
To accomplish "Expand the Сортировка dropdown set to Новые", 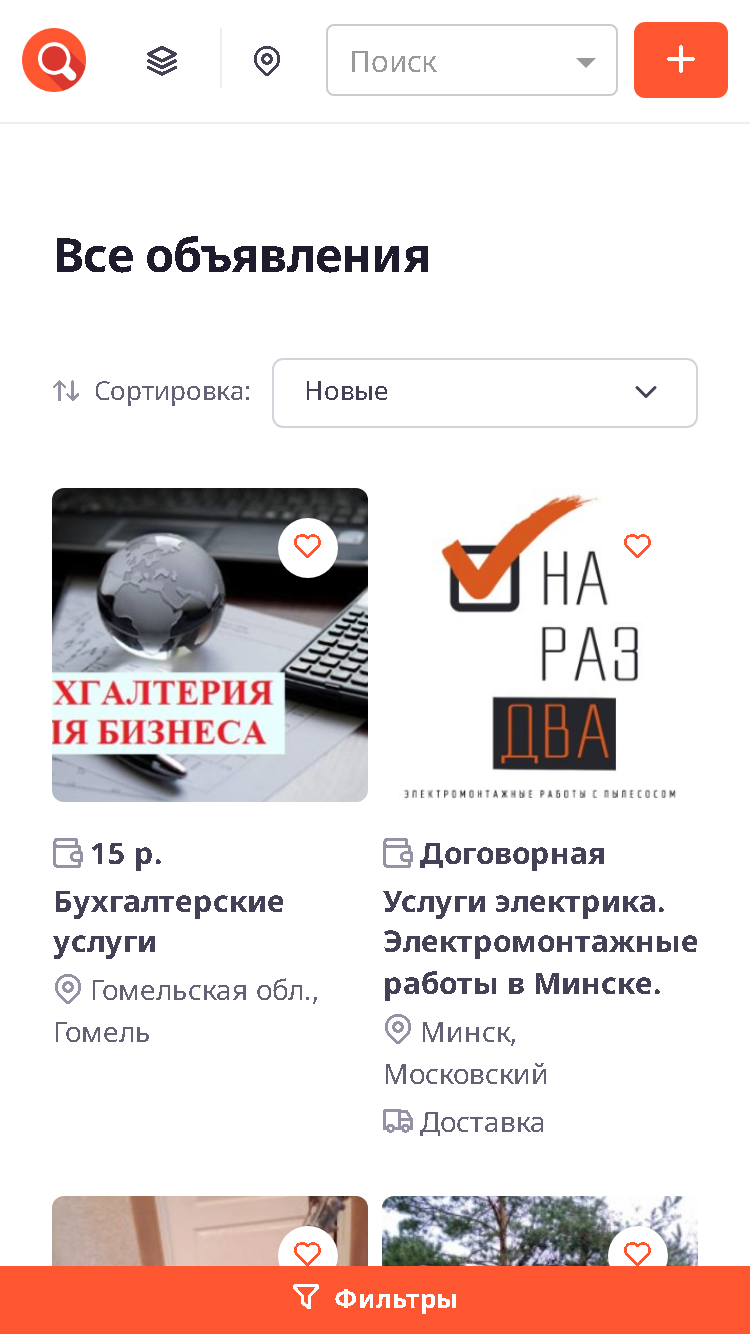I will point(485,392).
